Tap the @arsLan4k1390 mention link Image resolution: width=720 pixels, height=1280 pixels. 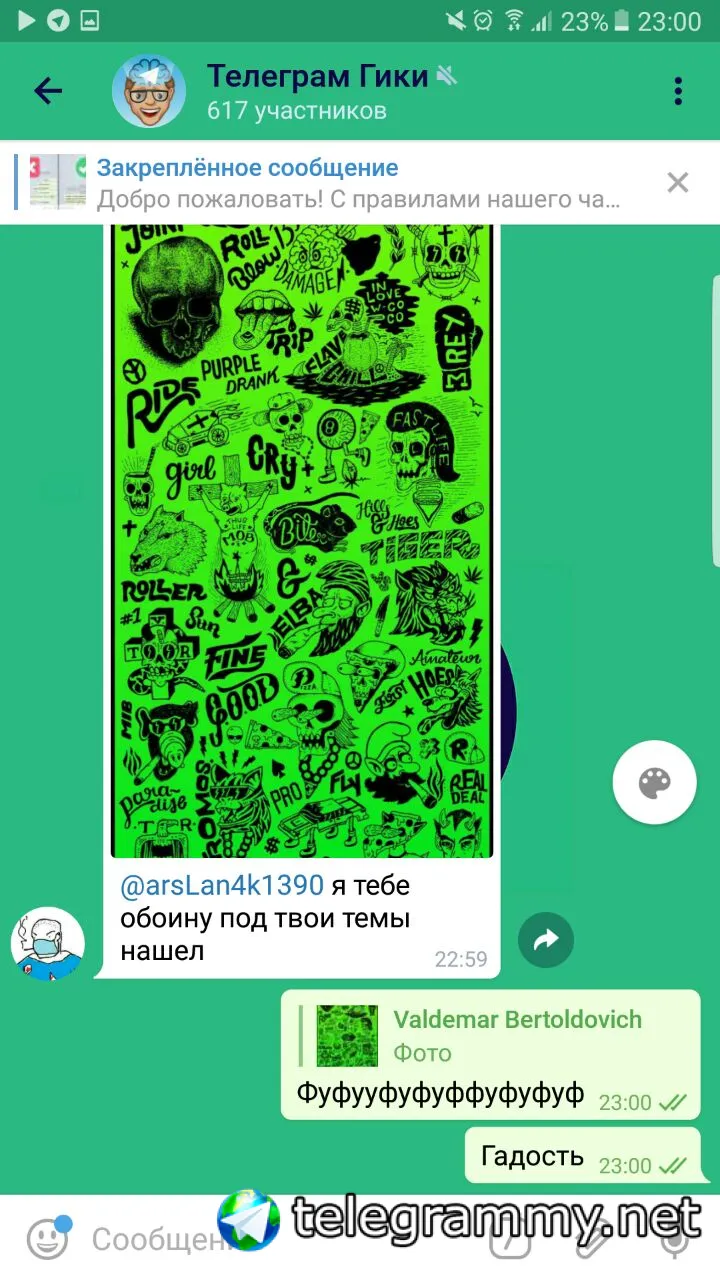coord(222,885)
